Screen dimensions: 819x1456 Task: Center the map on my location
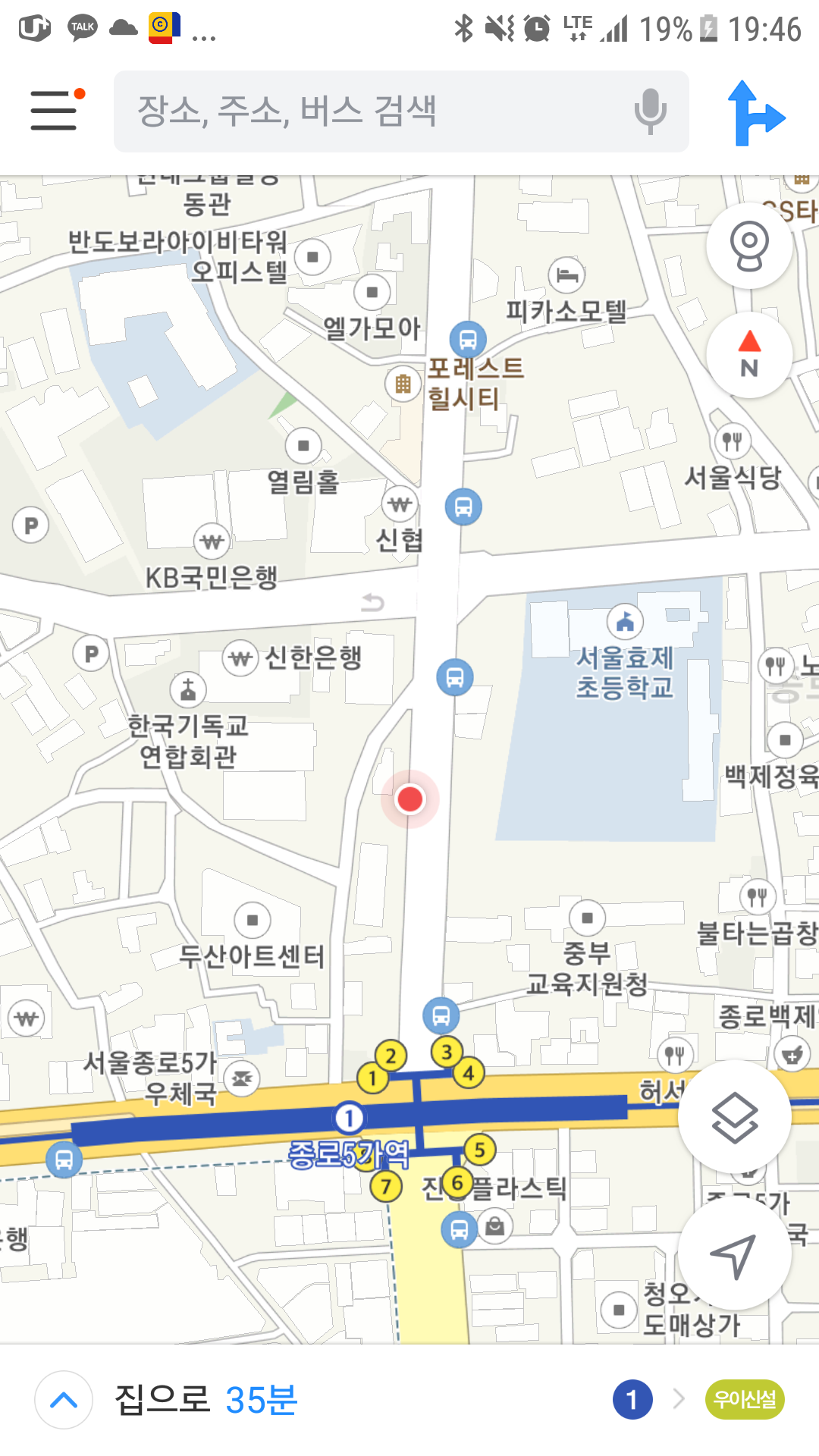tap(734, 1254)
